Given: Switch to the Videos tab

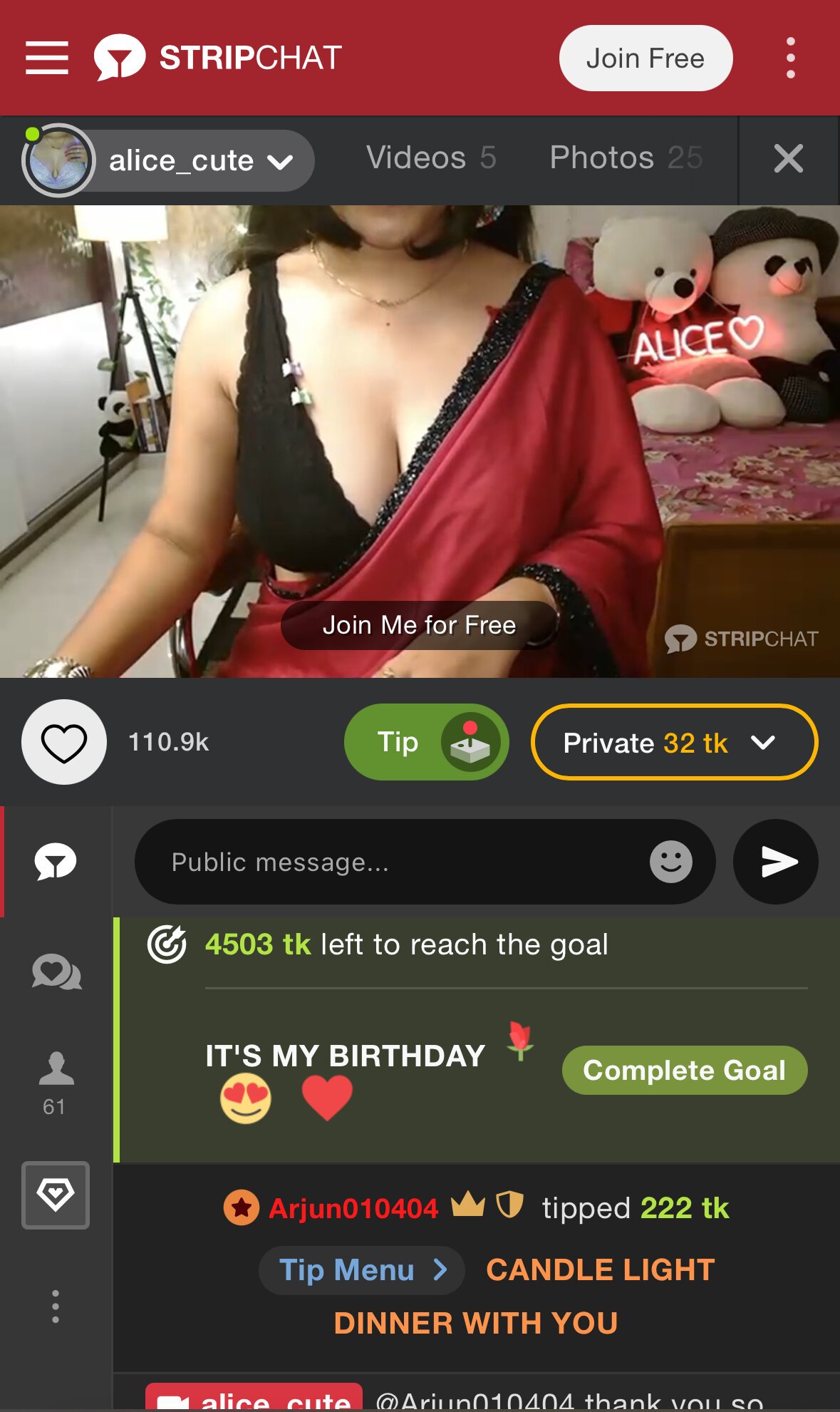Looking at the screenshot, I should (x=430, y=158).
